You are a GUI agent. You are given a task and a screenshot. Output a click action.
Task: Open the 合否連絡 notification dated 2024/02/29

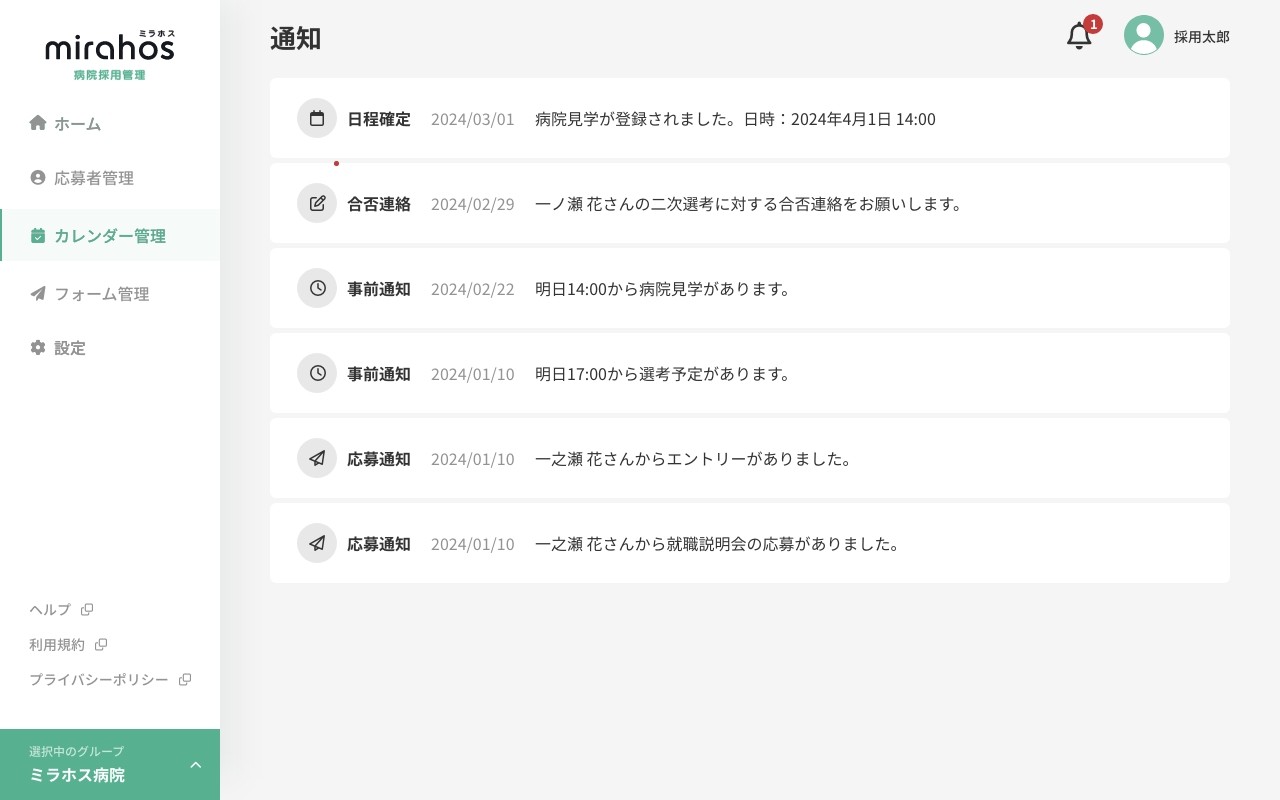pyautogui.click(x=748, y=204)
